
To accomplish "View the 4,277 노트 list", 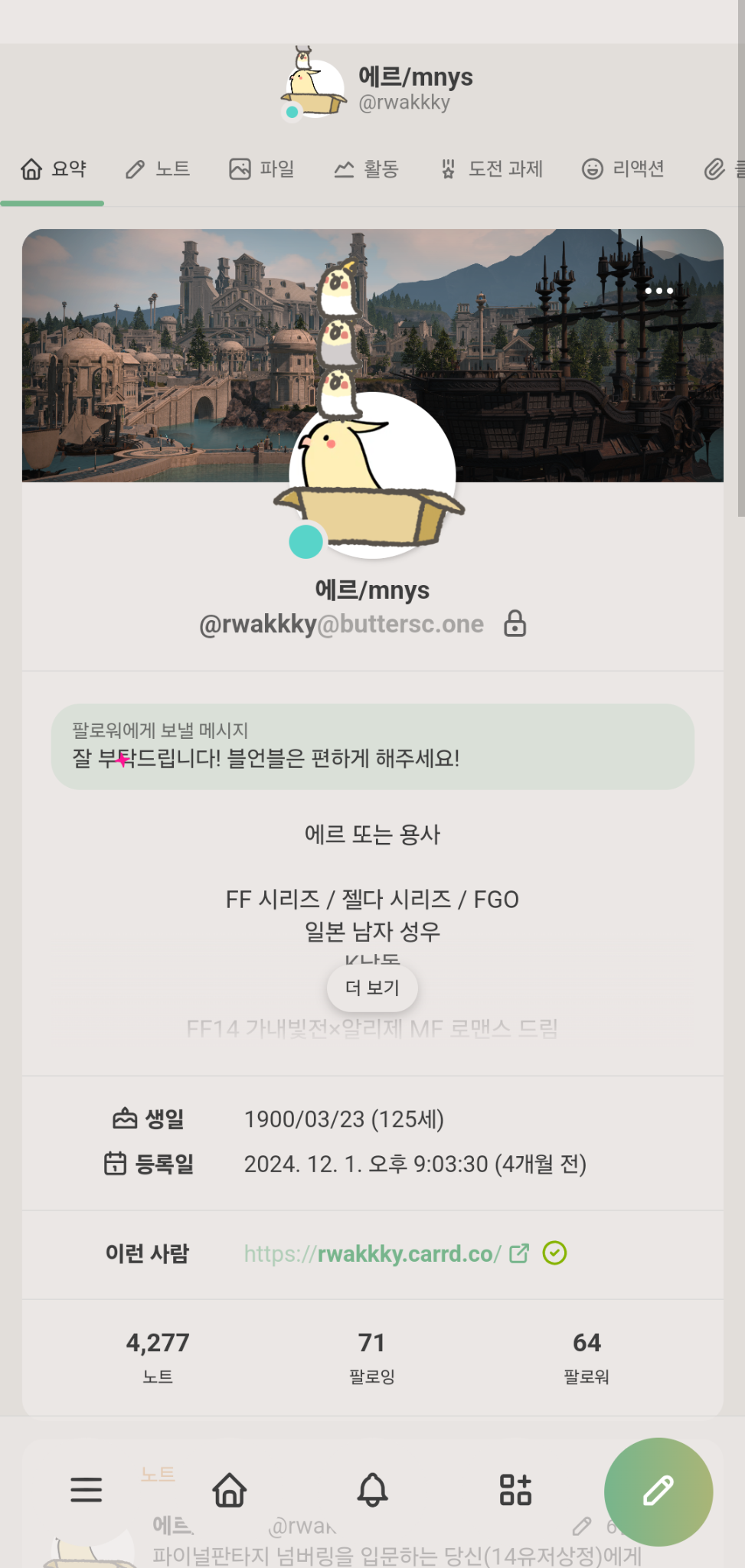I will coord(158,1357).
